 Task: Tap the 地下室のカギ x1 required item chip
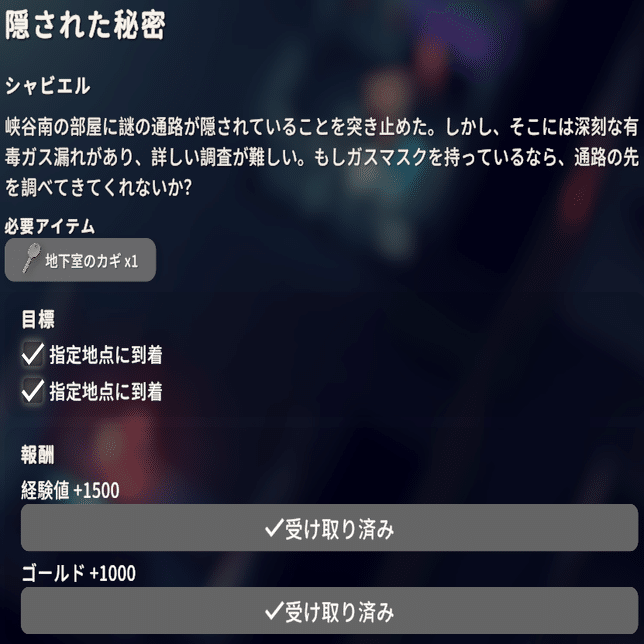pyautogui.click(x=80, y=260)
